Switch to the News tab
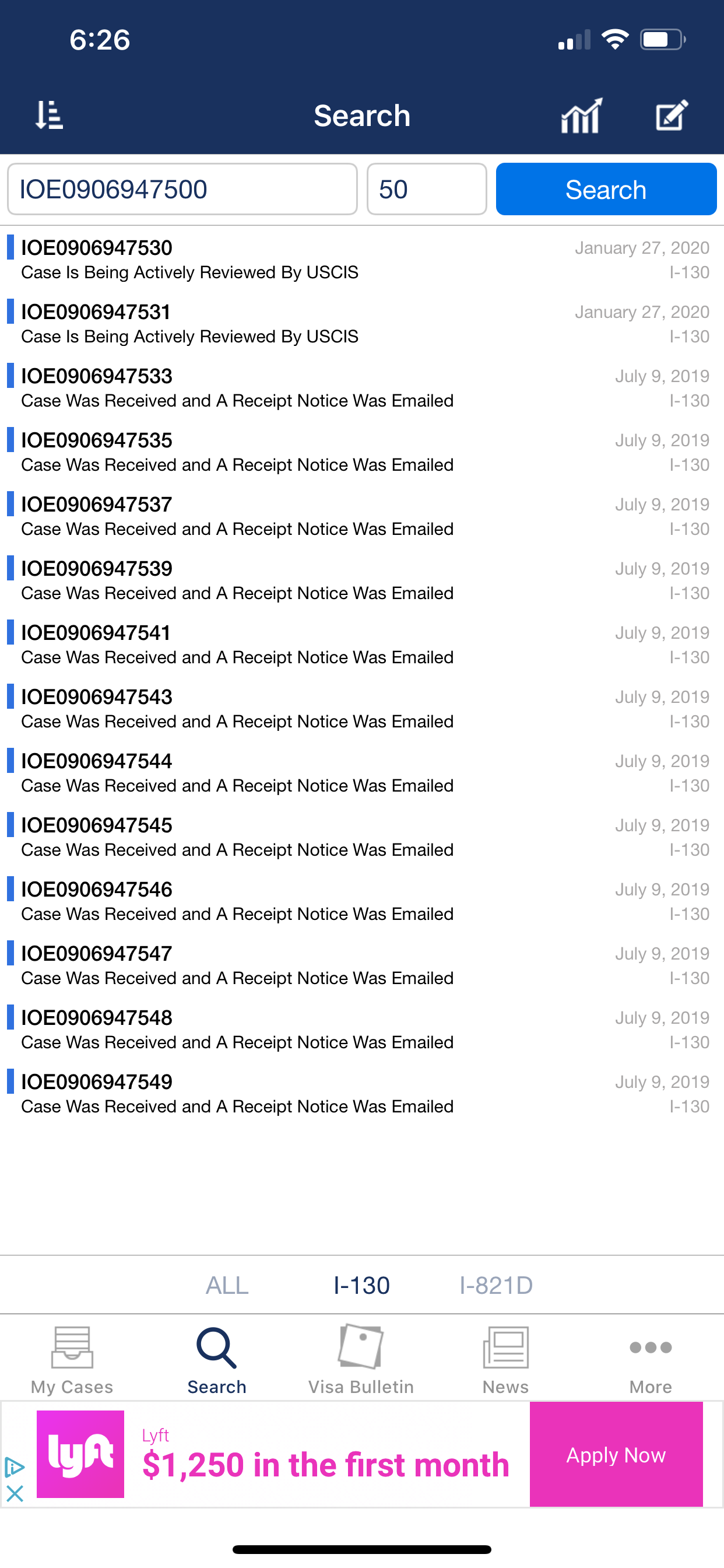The width and height of the screenshot is (724, 1568). [505, 1359]
